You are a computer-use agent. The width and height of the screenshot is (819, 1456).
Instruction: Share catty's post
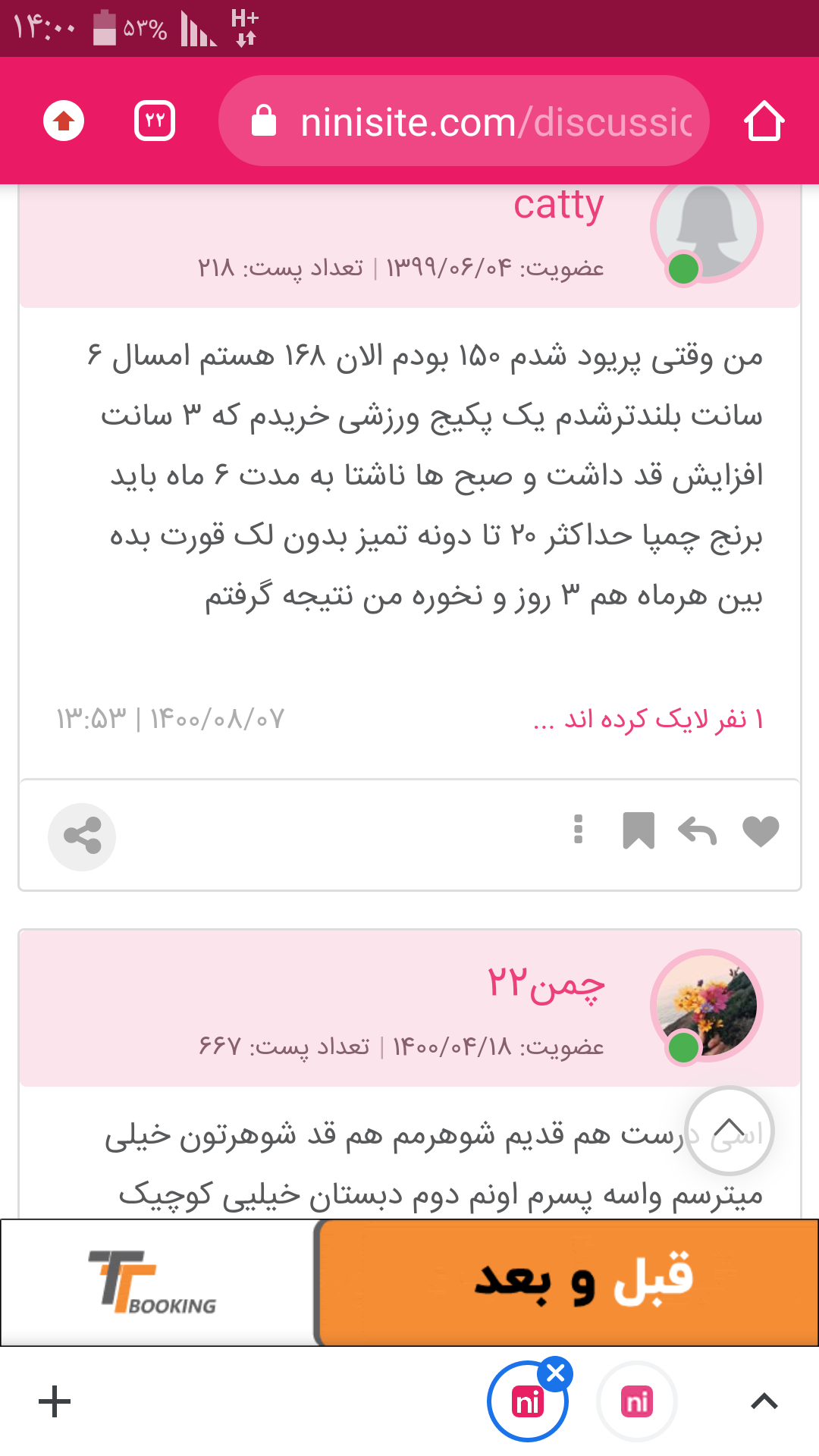coord(82,836)
